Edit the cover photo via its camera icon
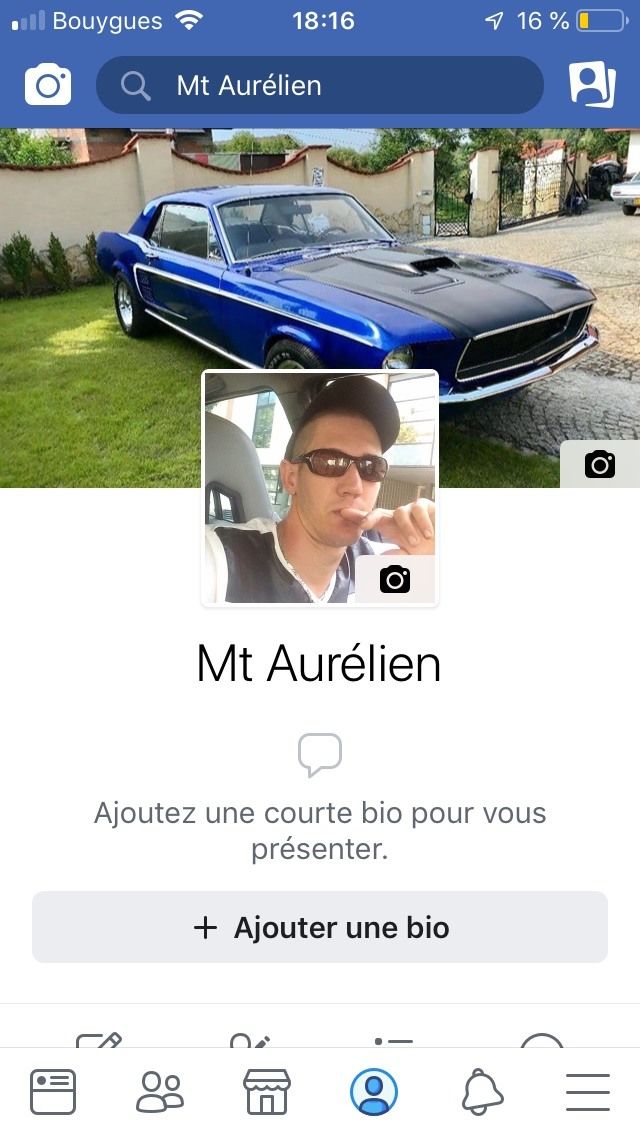Screen dimensions: 640x1136 599,464
